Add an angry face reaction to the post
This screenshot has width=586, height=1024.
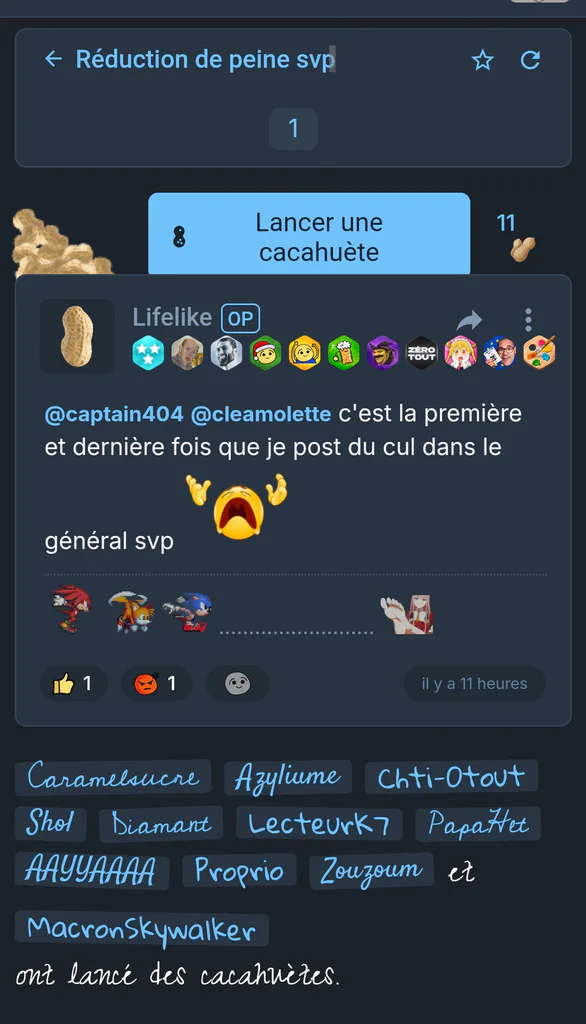(156, 683)
